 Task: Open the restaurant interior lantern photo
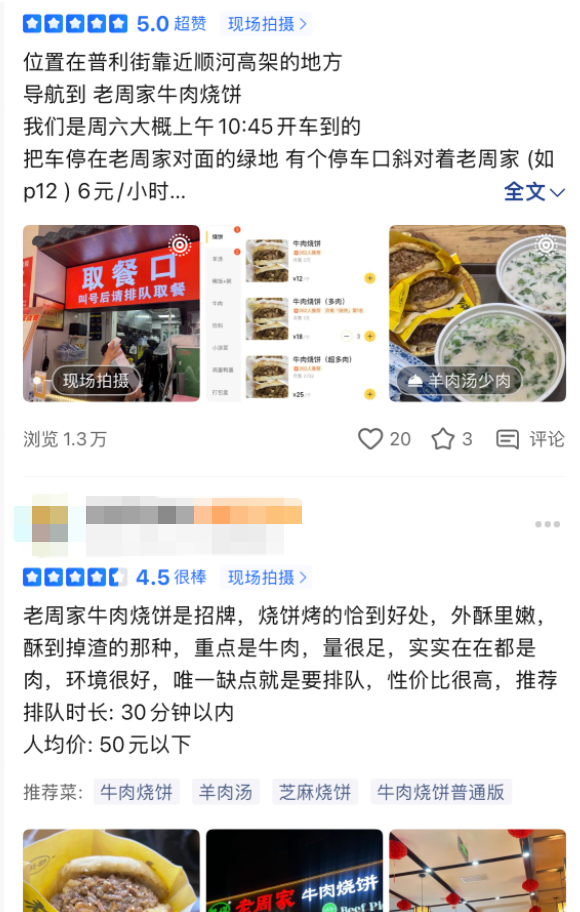477,871
